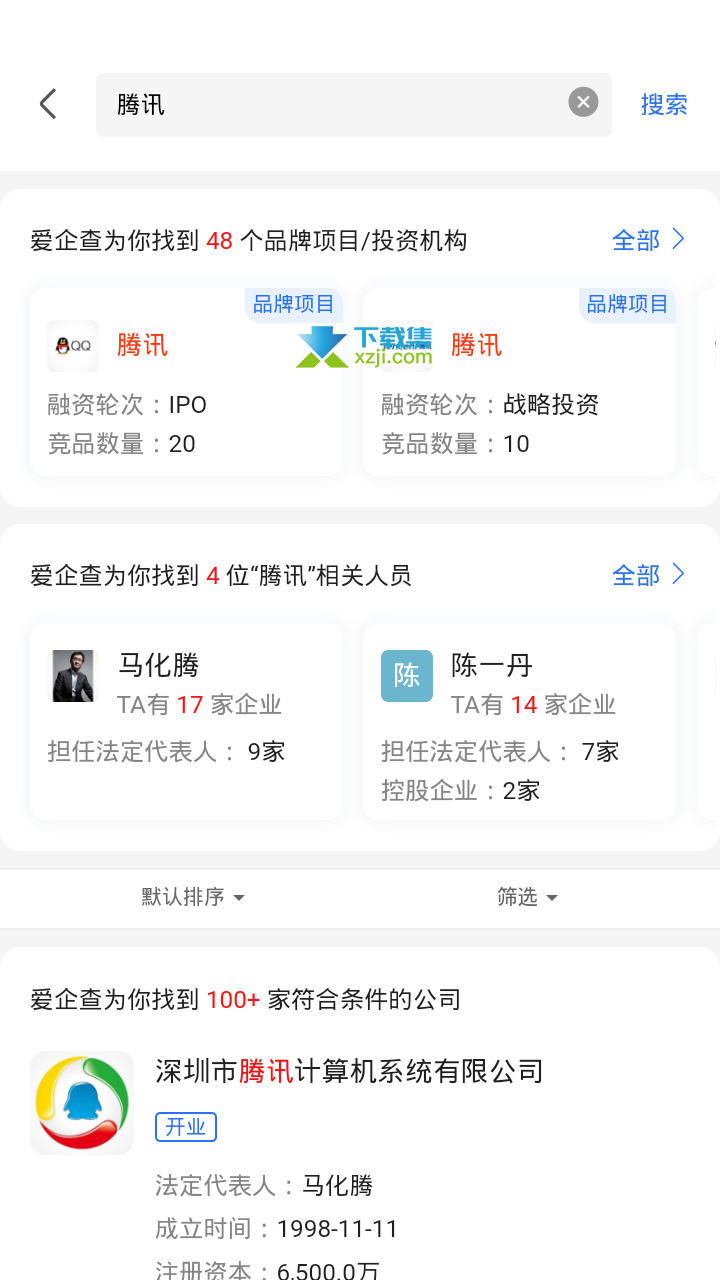The width and height of the screenshot is (720, 1280).
Task: Open the 腾讯 brand card with 战略投资
Action: [x=519, y=382]
